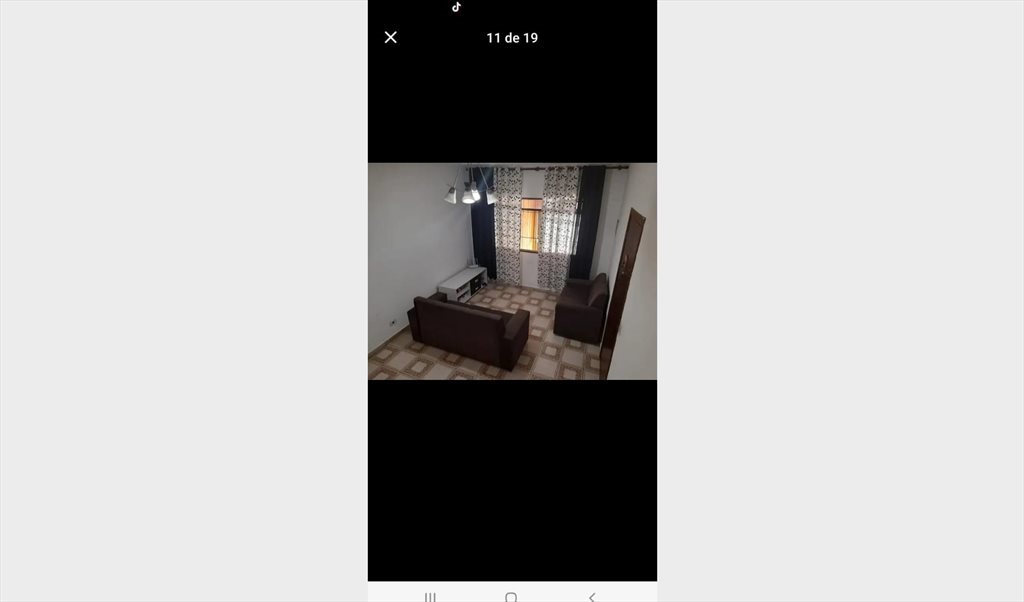Open the recent apps view
This screenshot has width=1024, height=602.
[x=430, y=597]
